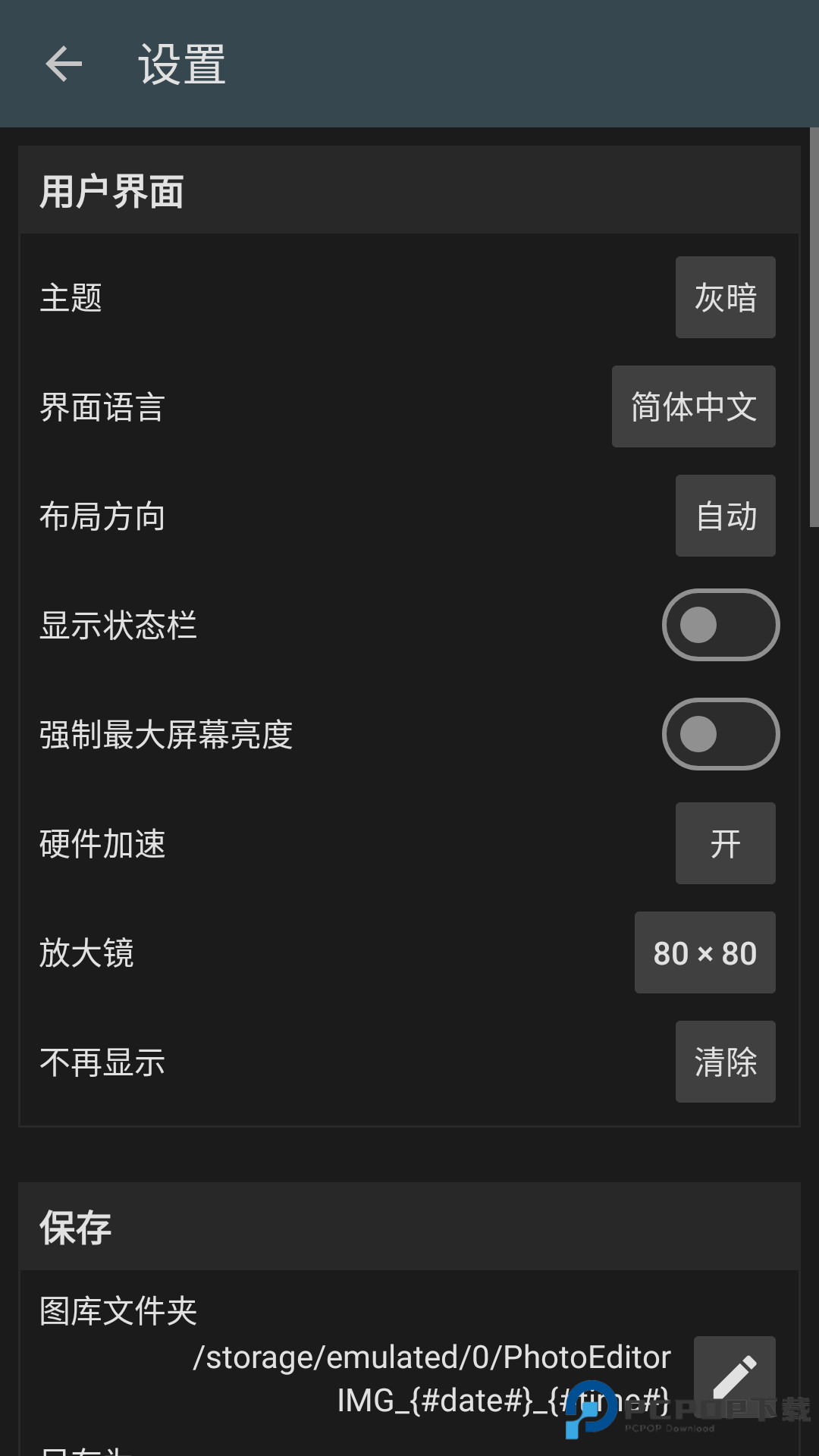
Task: Select the 用户界面 section header
Action: click(x=111, y=192)
